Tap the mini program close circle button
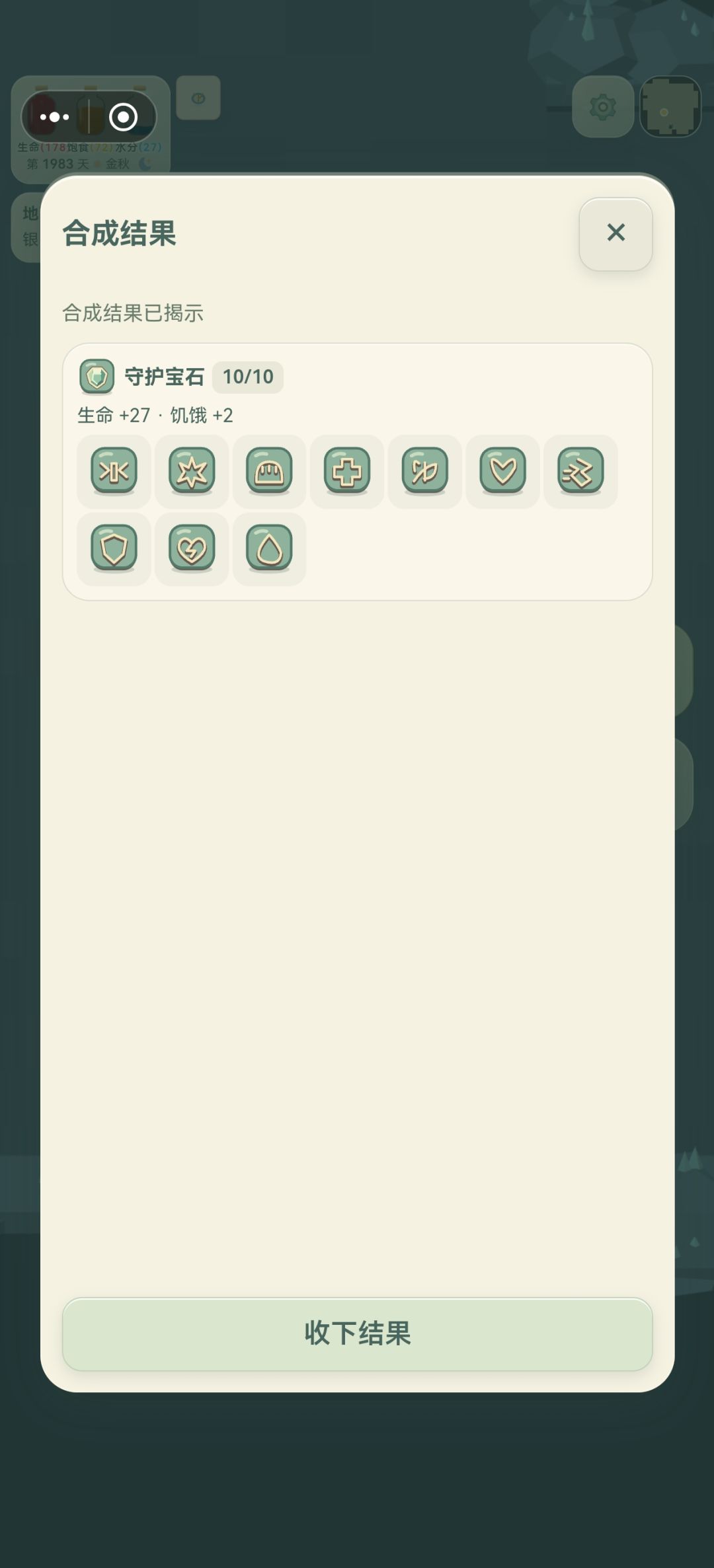The image size is (714, 1568). point(123,117)
